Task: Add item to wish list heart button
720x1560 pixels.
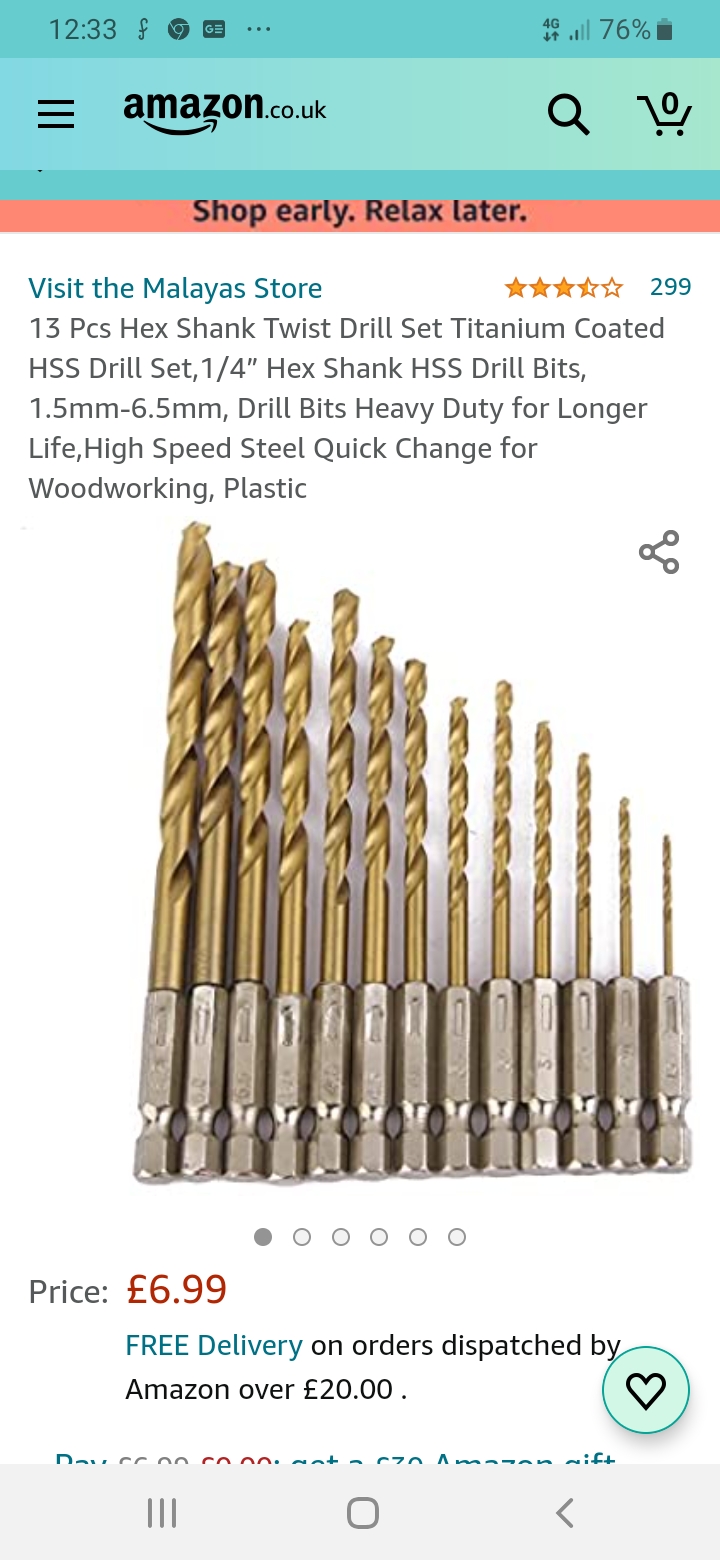Action: click(645, 1390)
